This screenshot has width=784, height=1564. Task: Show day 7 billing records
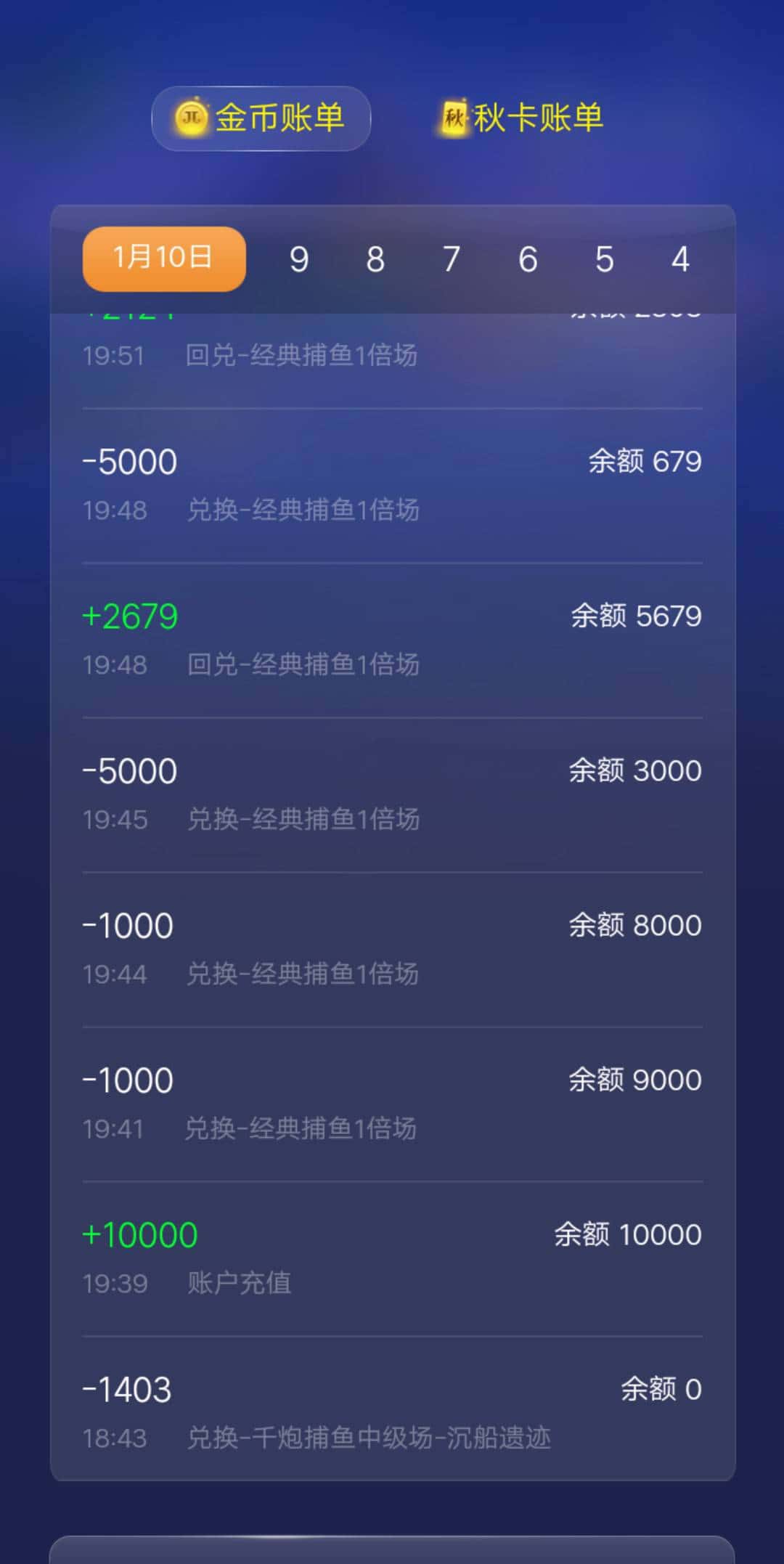[x=452, y=258]
